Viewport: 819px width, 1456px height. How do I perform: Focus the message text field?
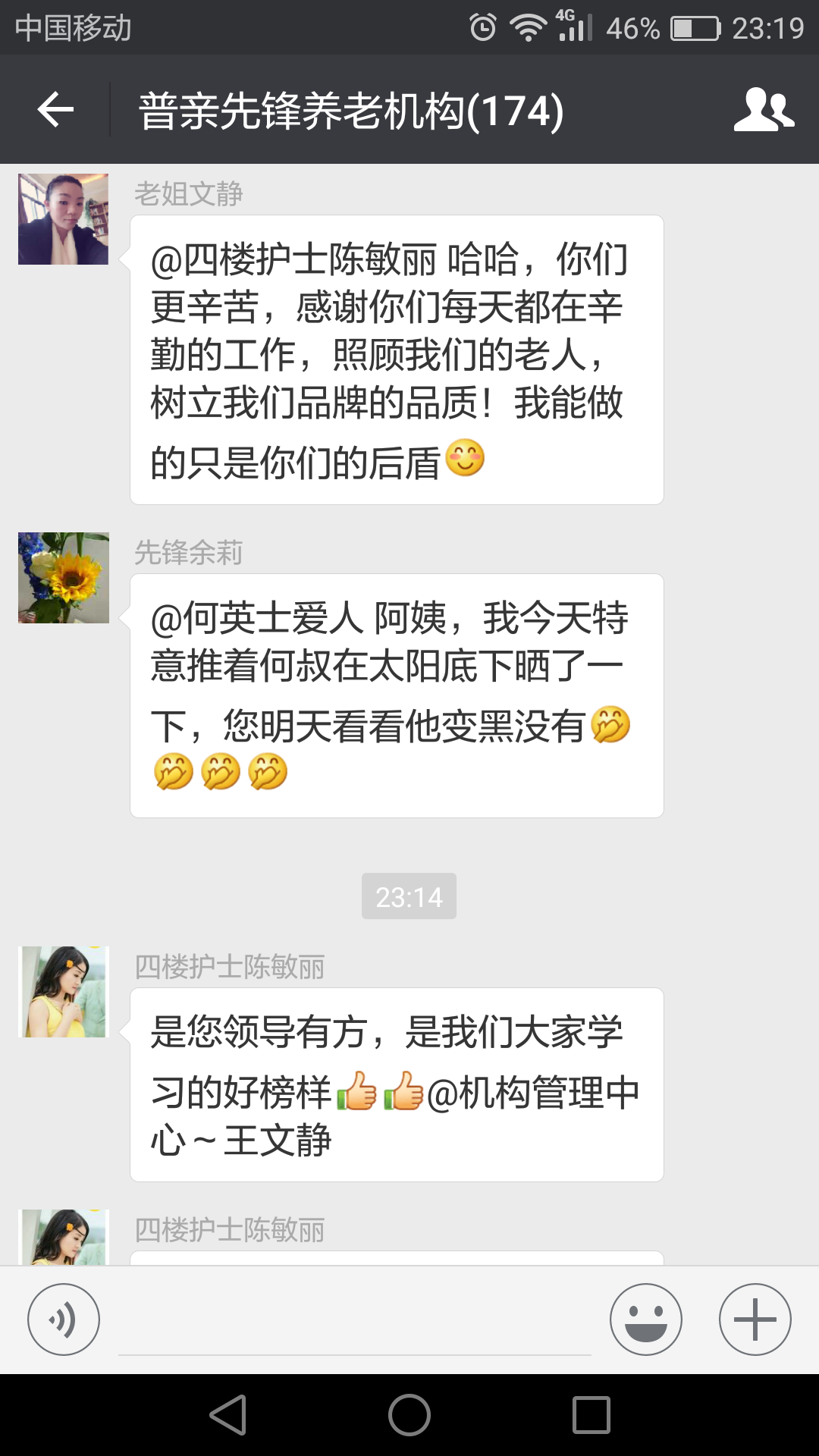click(x=355, y=1321)
